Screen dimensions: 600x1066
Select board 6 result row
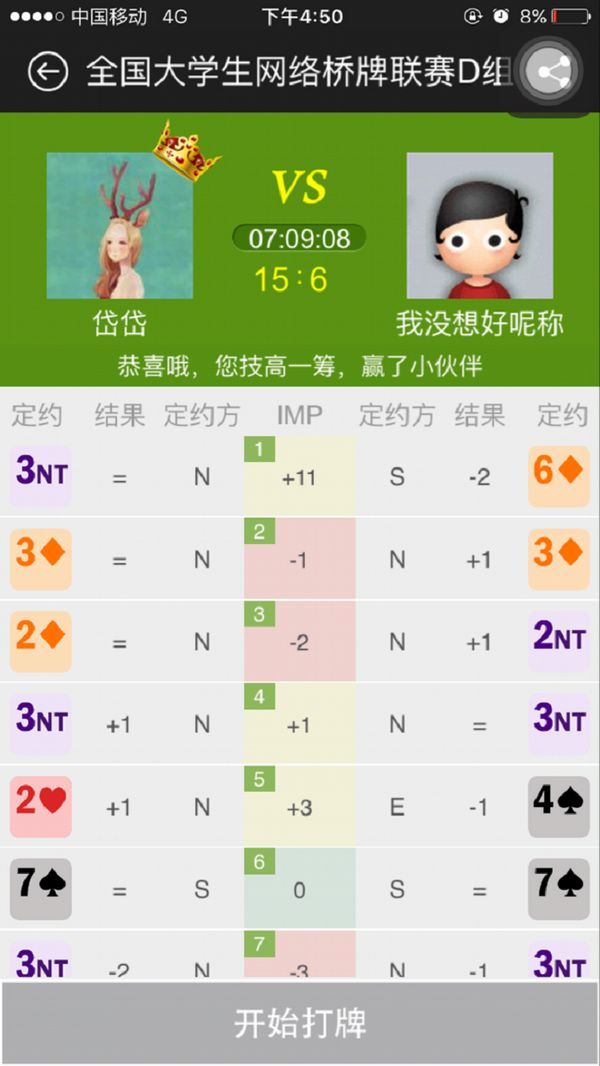pos(299,890)
